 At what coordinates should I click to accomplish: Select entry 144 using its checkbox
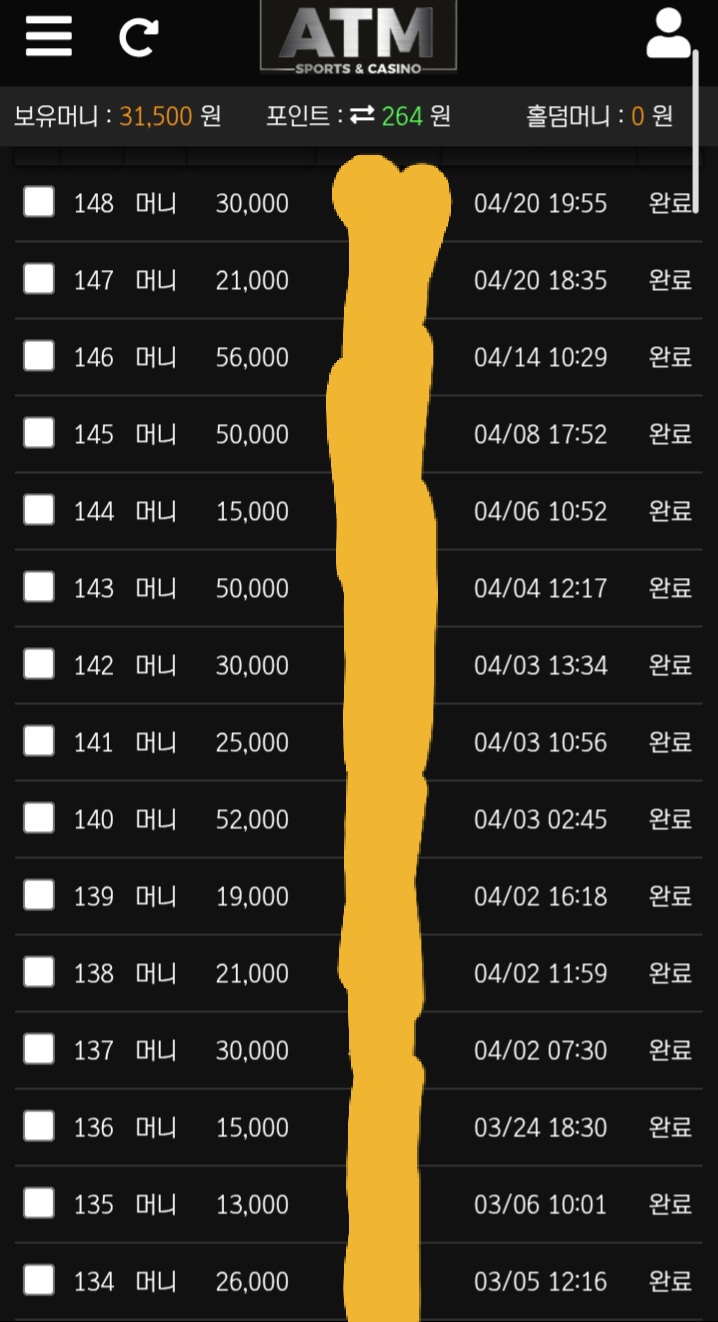coord(39,511)
